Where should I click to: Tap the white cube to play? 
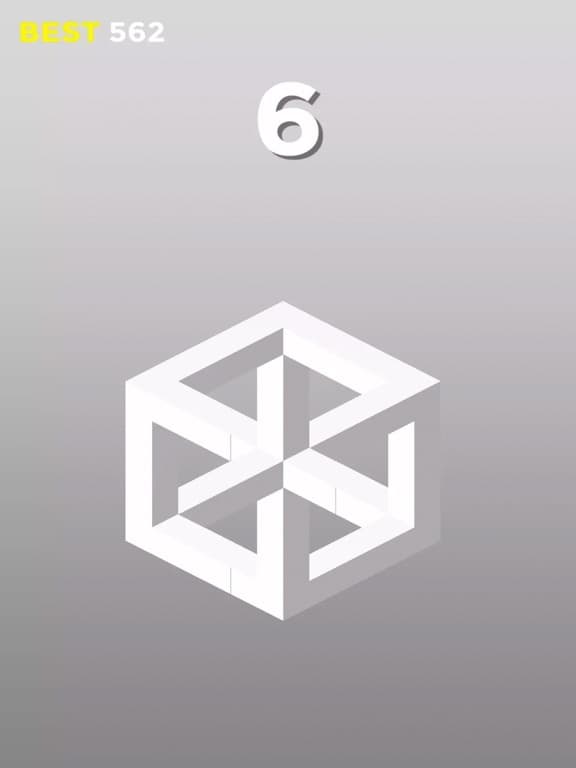[x=283, y=461]
